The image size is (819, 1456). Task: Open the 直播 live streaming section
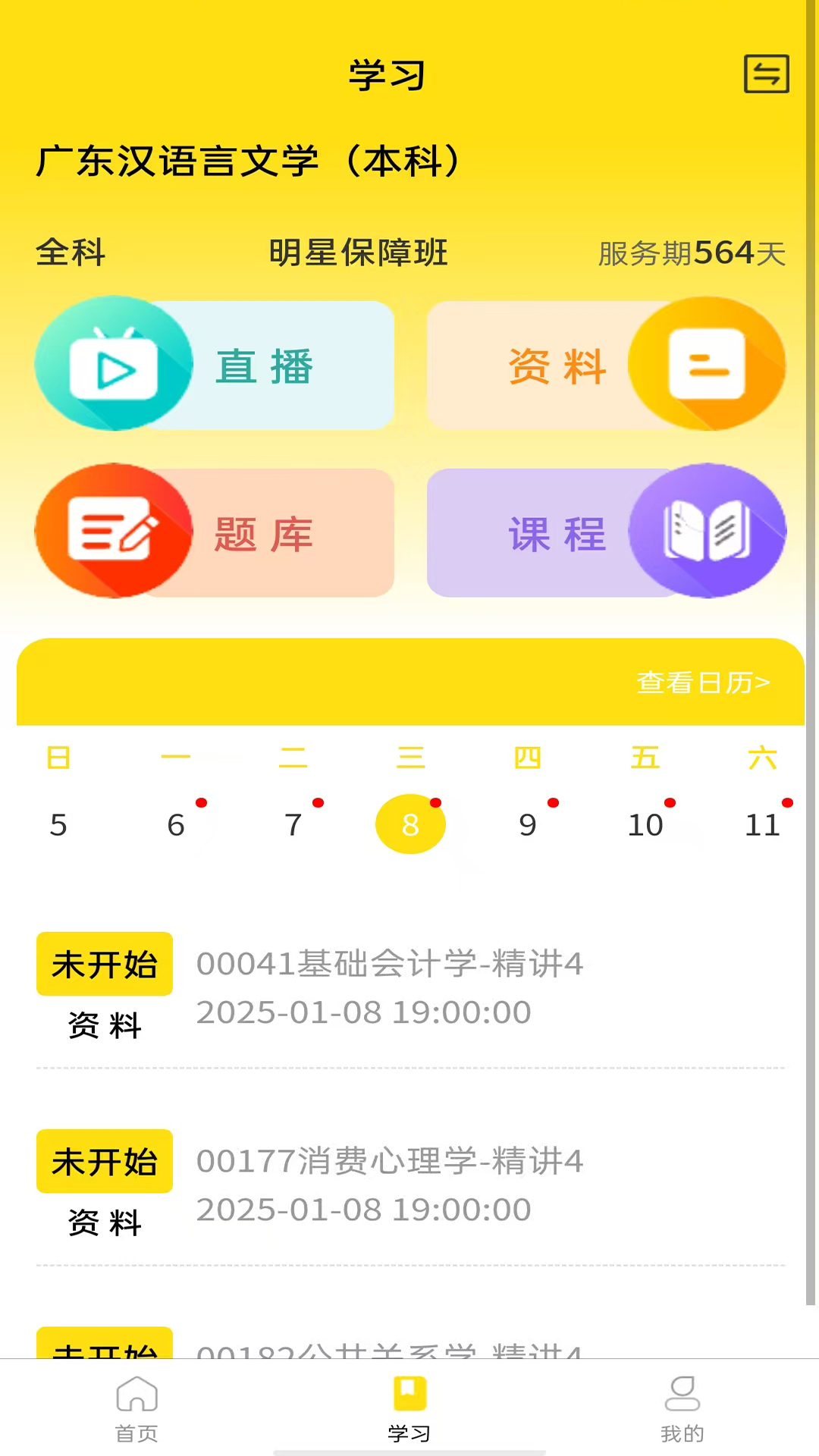coord(215,366)
